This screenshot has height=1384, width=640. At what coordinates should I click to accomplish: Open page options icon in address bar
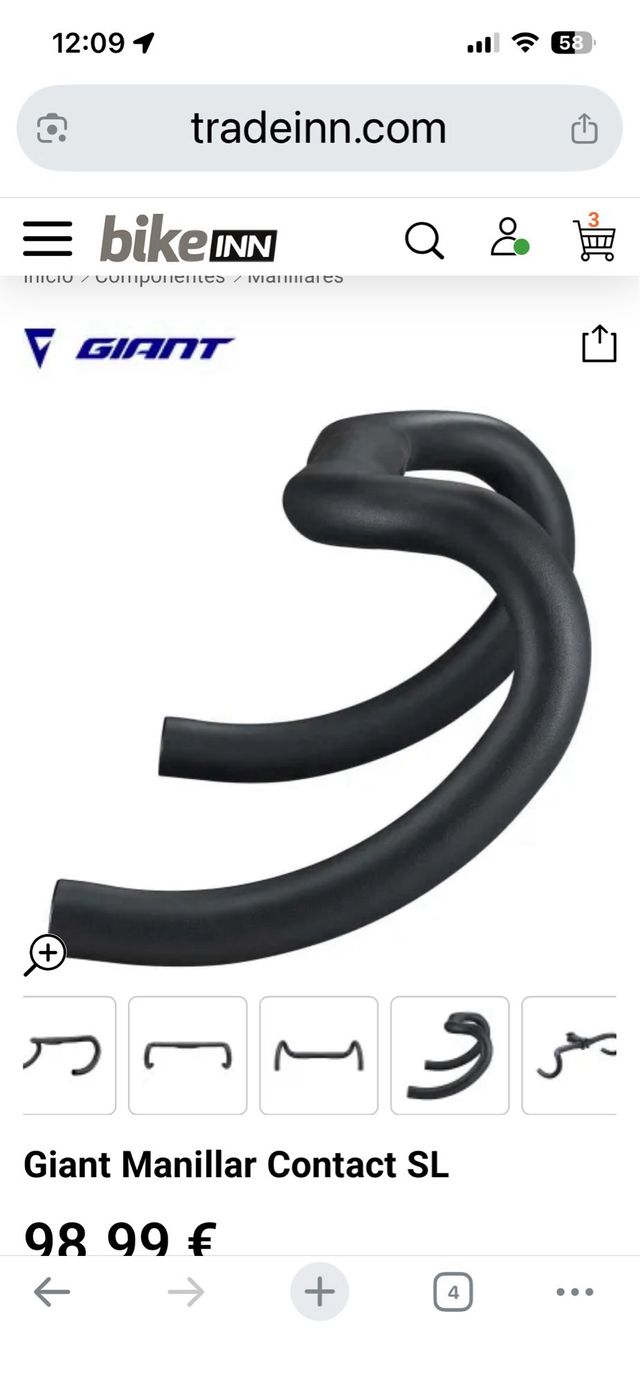pyautogui.click(x=51, y=128)
